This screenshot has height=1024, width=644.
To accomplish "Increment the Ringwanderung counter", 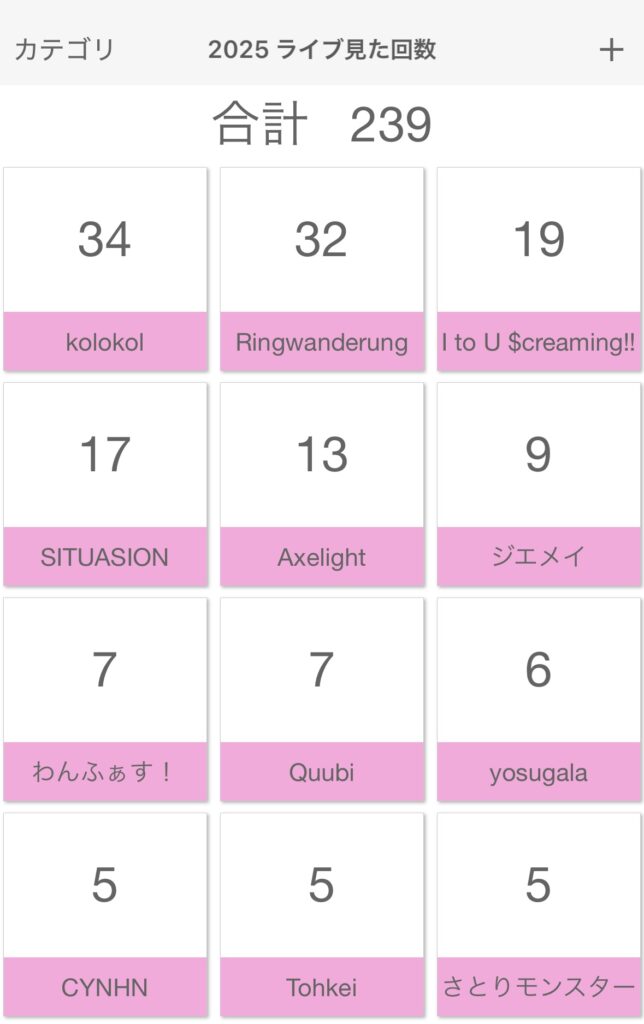I will [x=321, y=242].
